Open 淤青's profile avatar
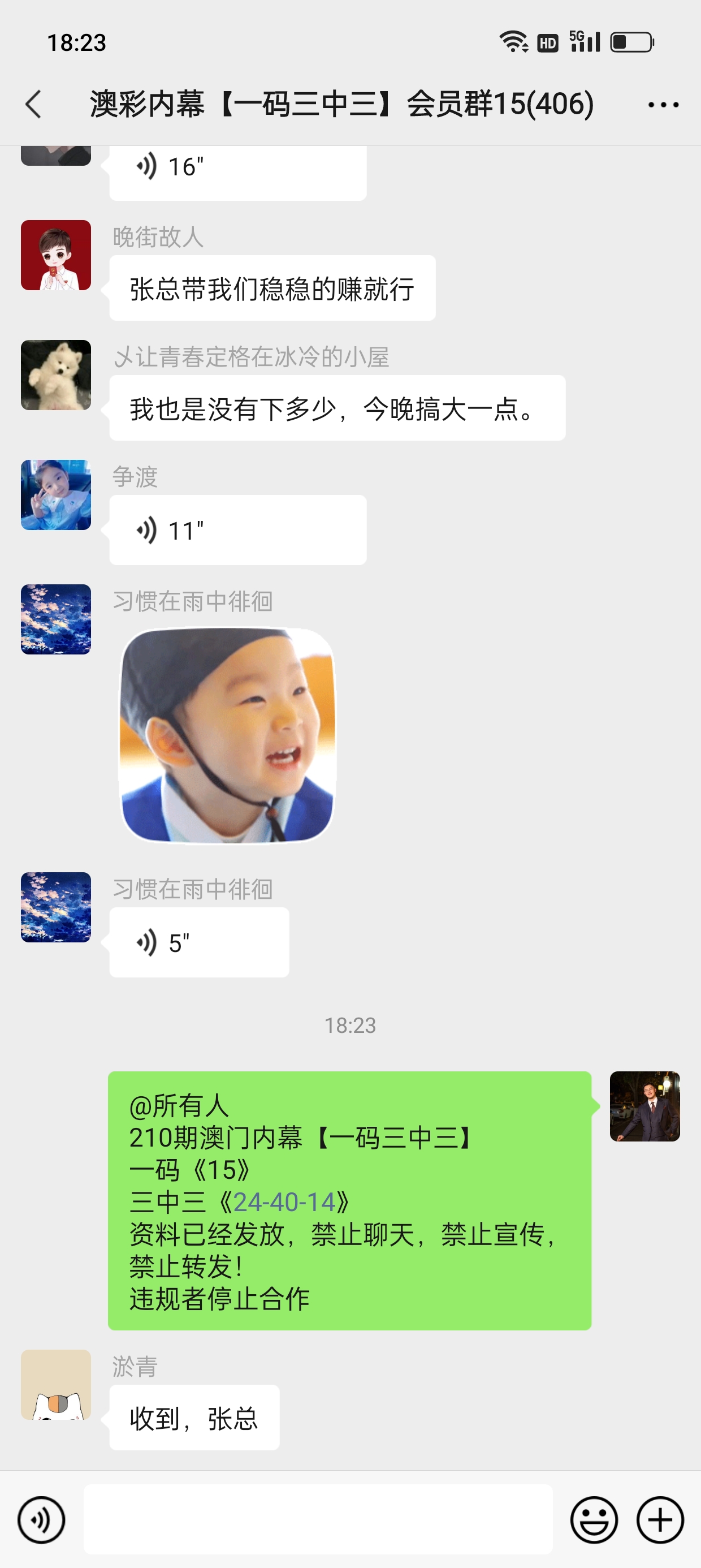The width and height of the screenshot is (701, 1568). pyautogui.click(x=56, y=1384)
